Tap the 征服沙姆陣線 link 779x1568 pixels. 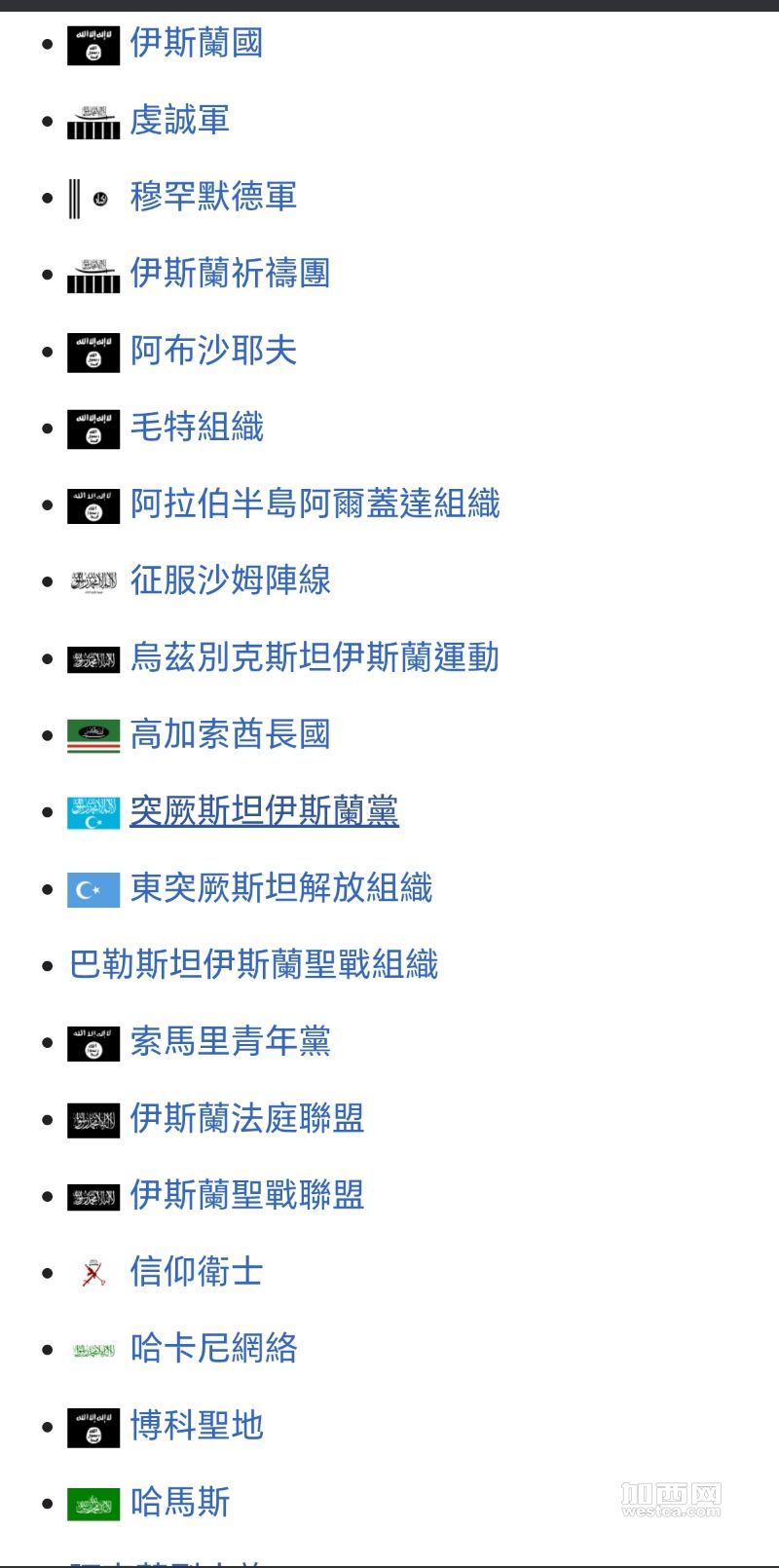click(x=230, y=581)
